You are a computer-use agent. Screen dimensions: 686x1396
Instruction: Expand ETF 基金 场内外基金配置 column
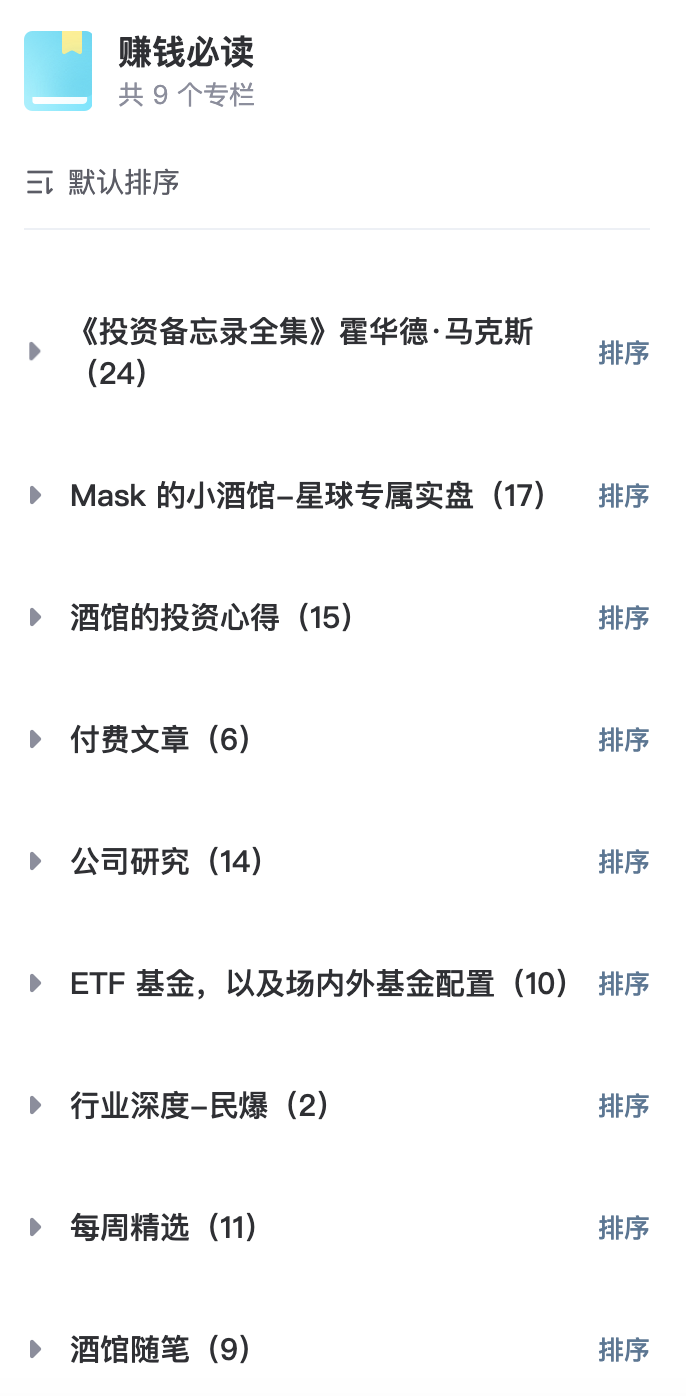(35, 983)
